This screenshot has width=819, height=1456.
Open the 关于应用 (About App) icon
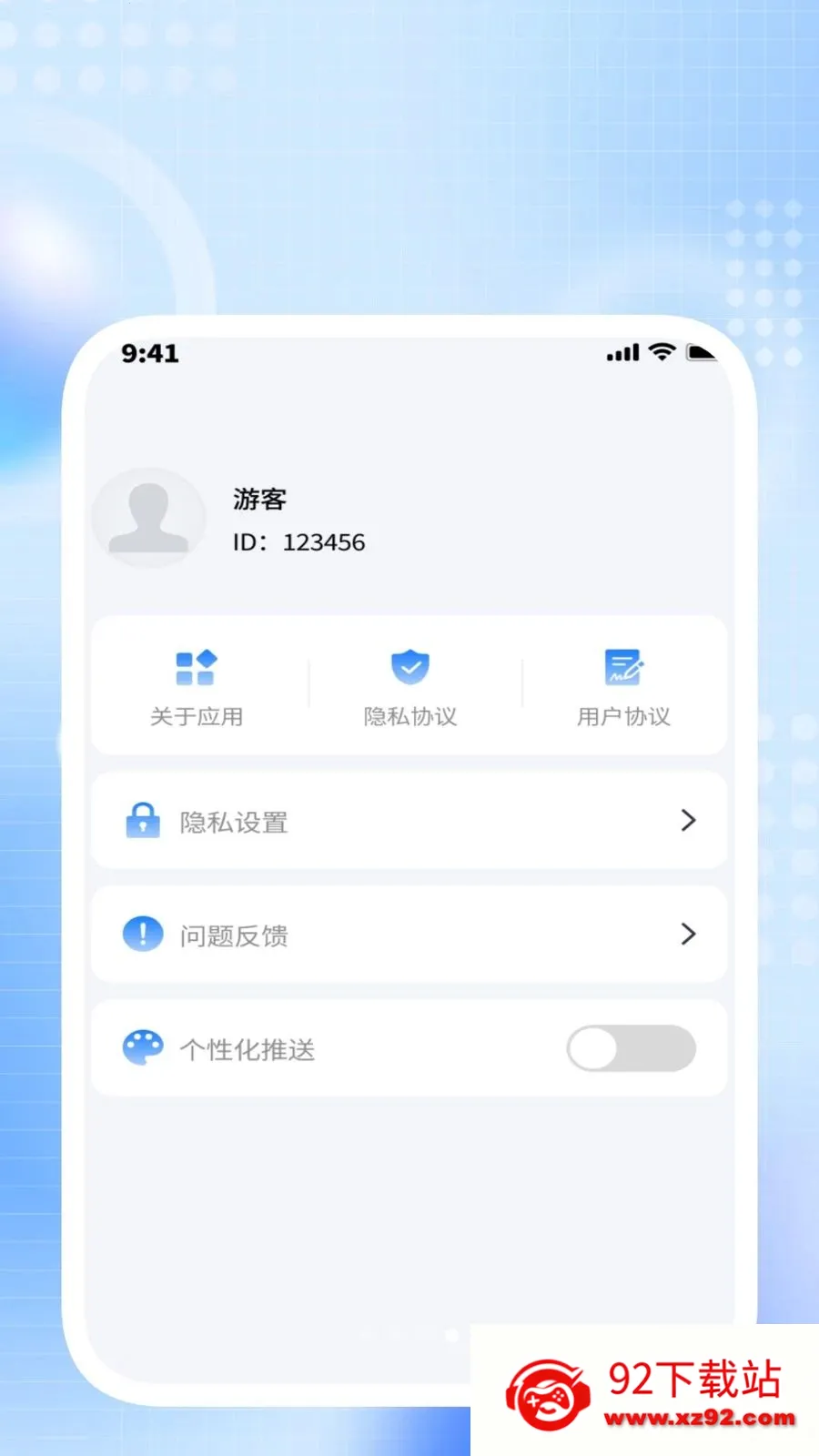pyautogui.click(x=196, y=667)
